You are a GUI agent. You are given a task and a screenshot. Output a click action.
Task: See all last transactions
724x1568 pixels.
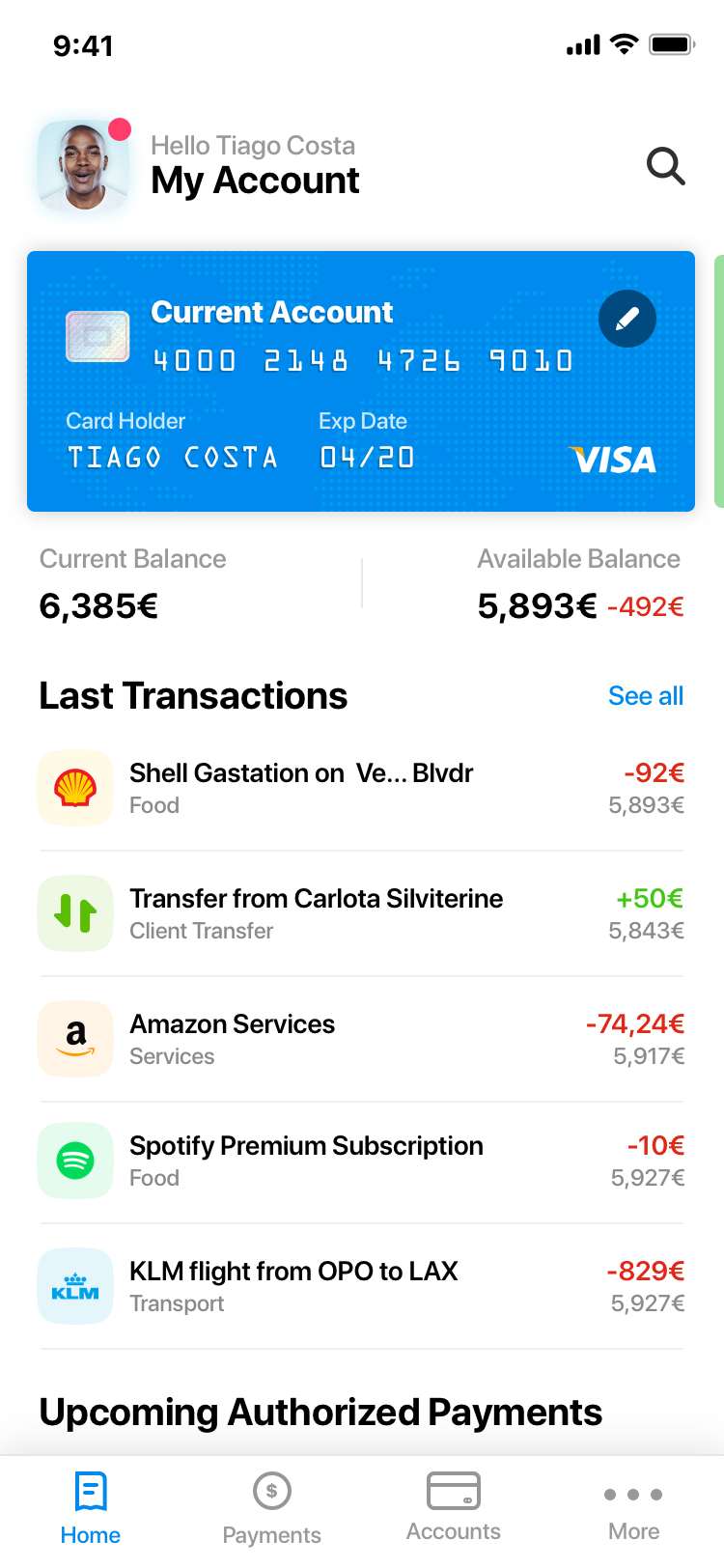click(646, 696)
